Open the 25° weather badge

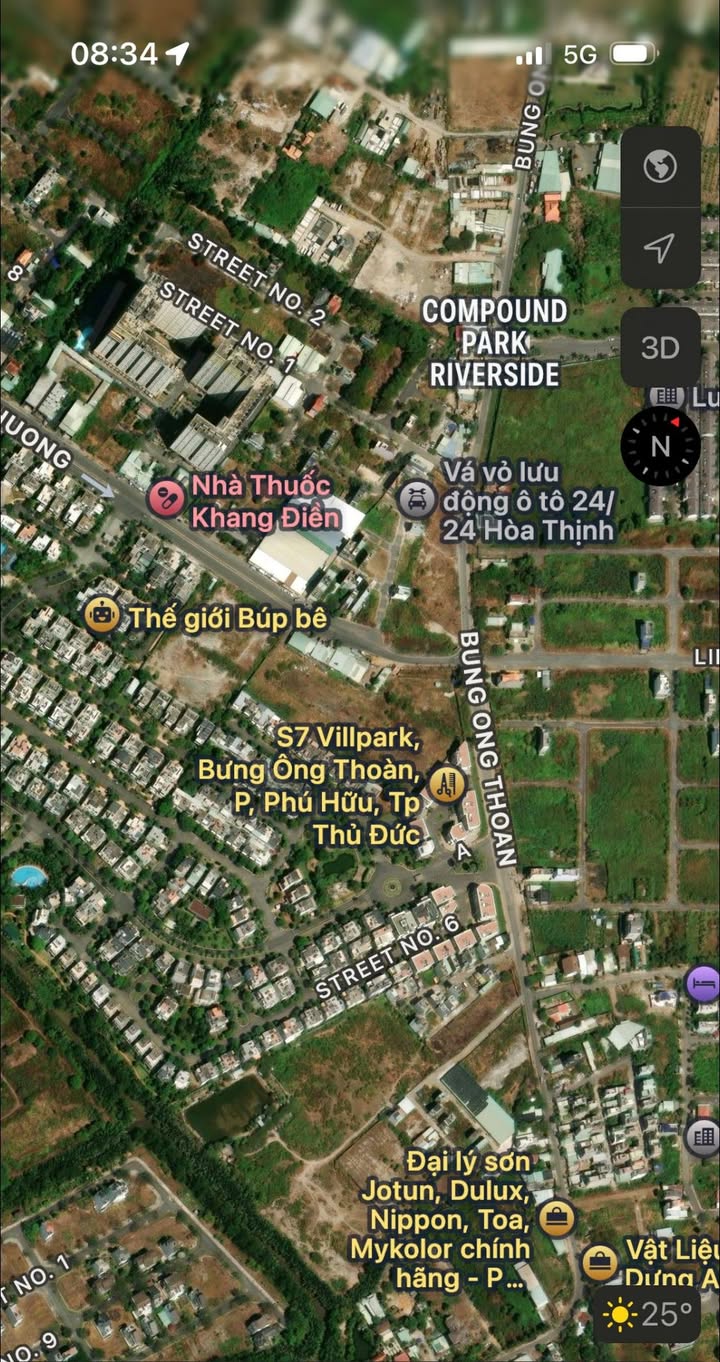pyautogui.click(x=647, y=1314)
